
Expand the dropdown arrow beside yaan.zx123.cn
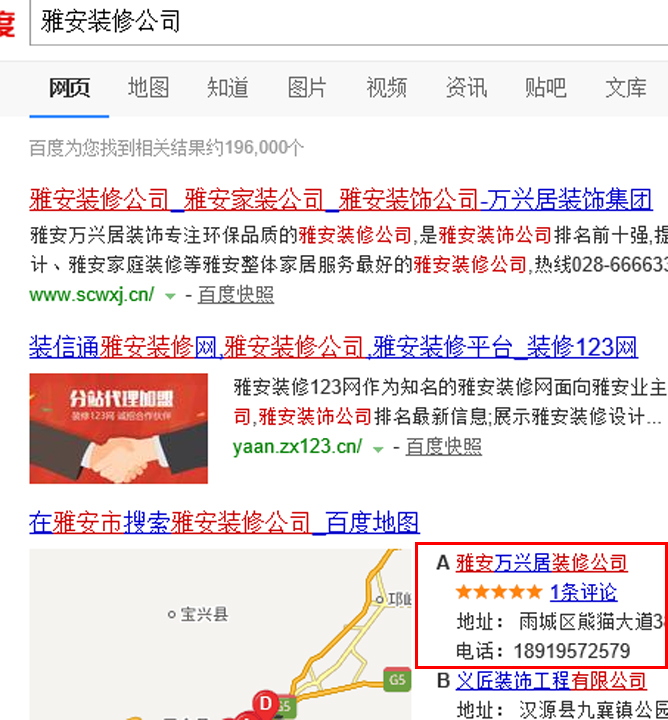(378, 449)
